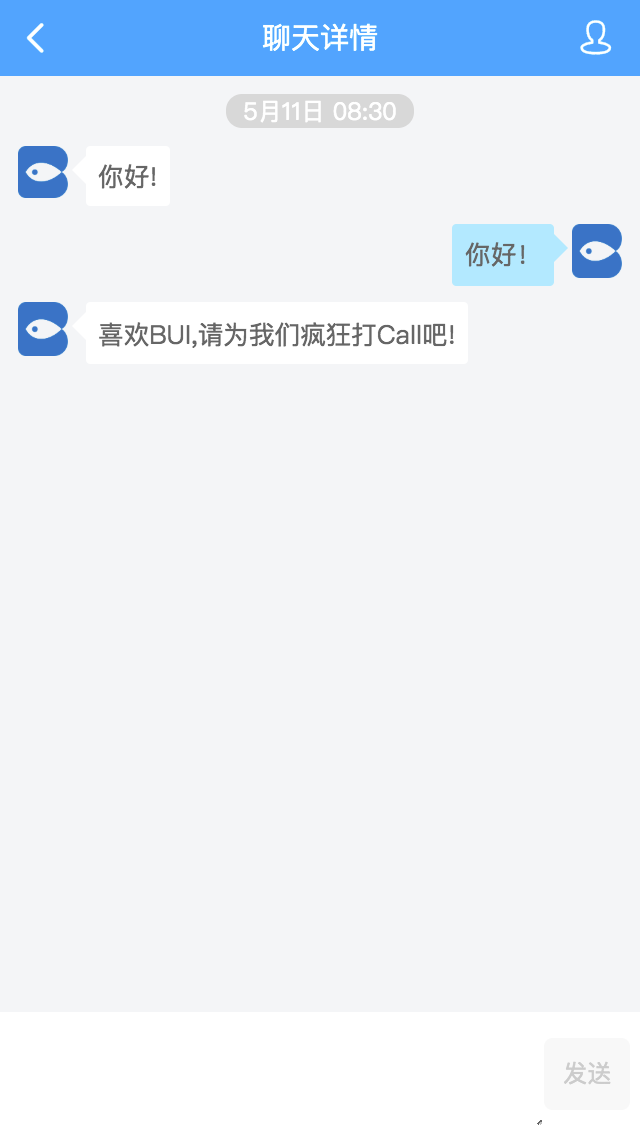Go back using the top-left arrow
Viewport: 640px width, 1136px height.
point(36,38)
